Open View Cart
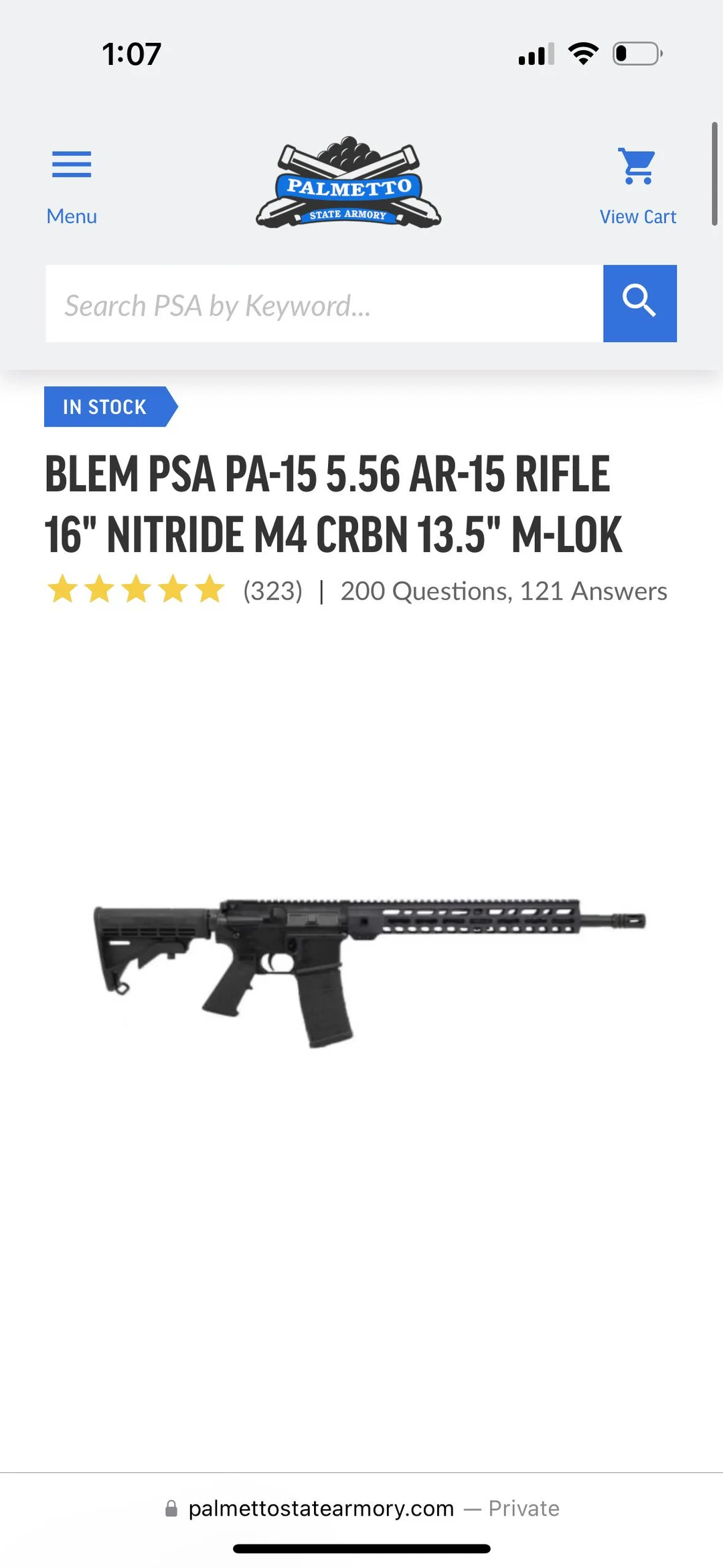This screenshot has width=723, height=1568. (637, 216)
